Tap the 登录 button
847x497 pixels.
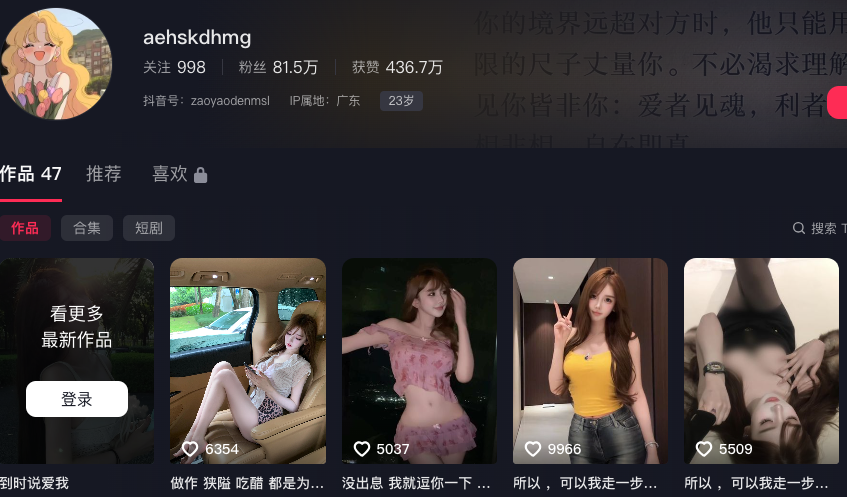point(77,399)
